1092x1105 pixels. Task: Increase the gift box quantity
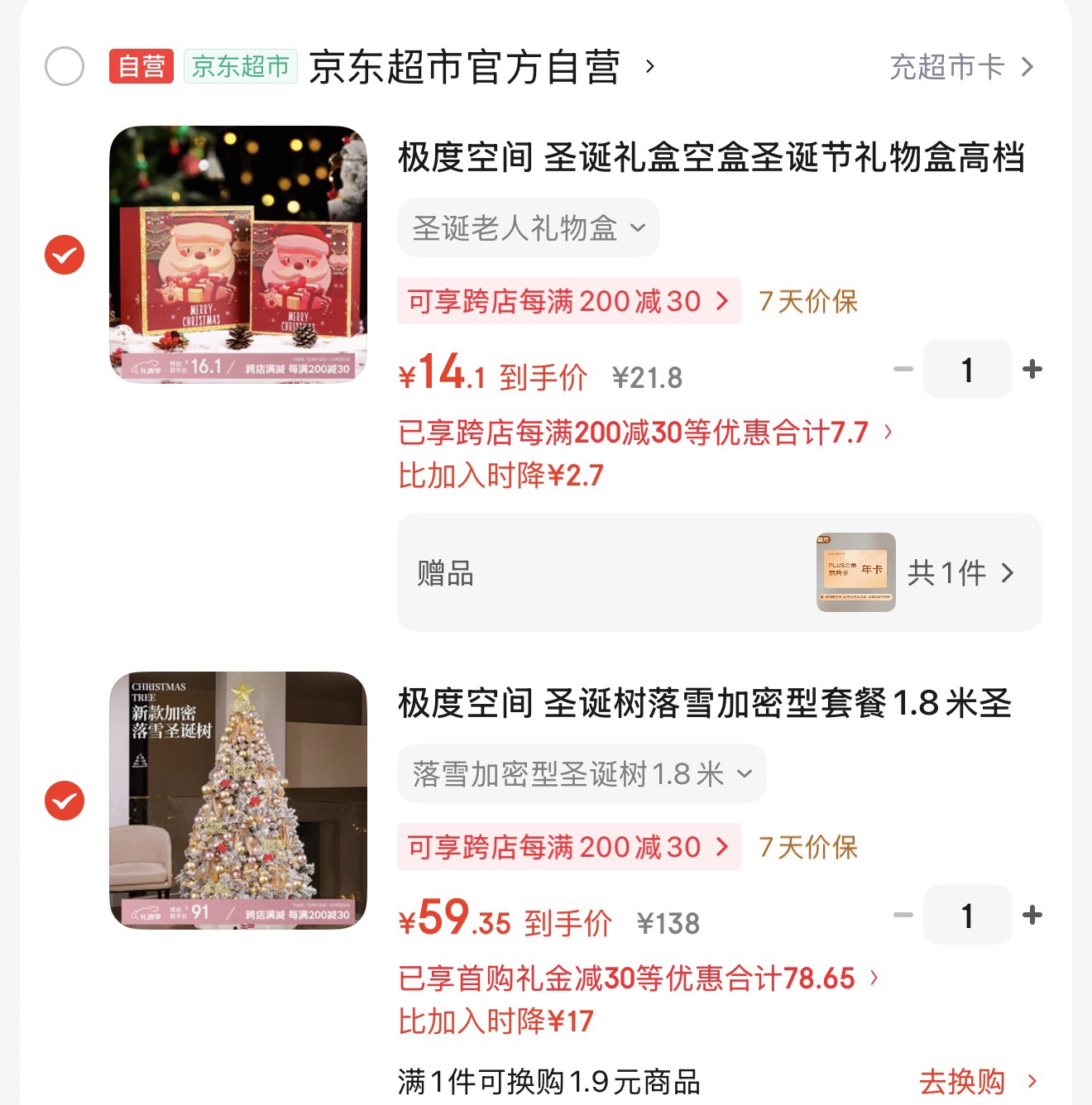coord(1032,369)
